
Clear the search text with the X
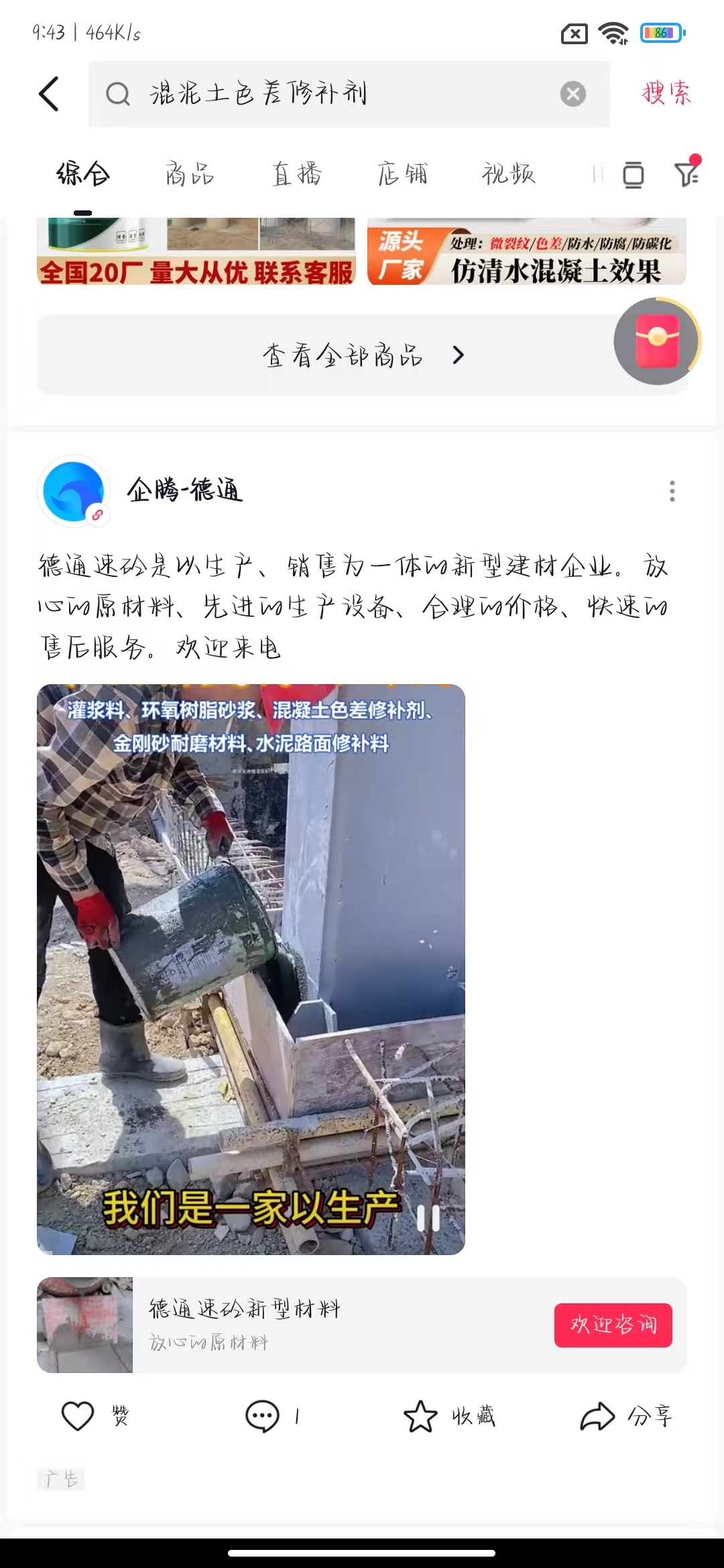[572, 94]
